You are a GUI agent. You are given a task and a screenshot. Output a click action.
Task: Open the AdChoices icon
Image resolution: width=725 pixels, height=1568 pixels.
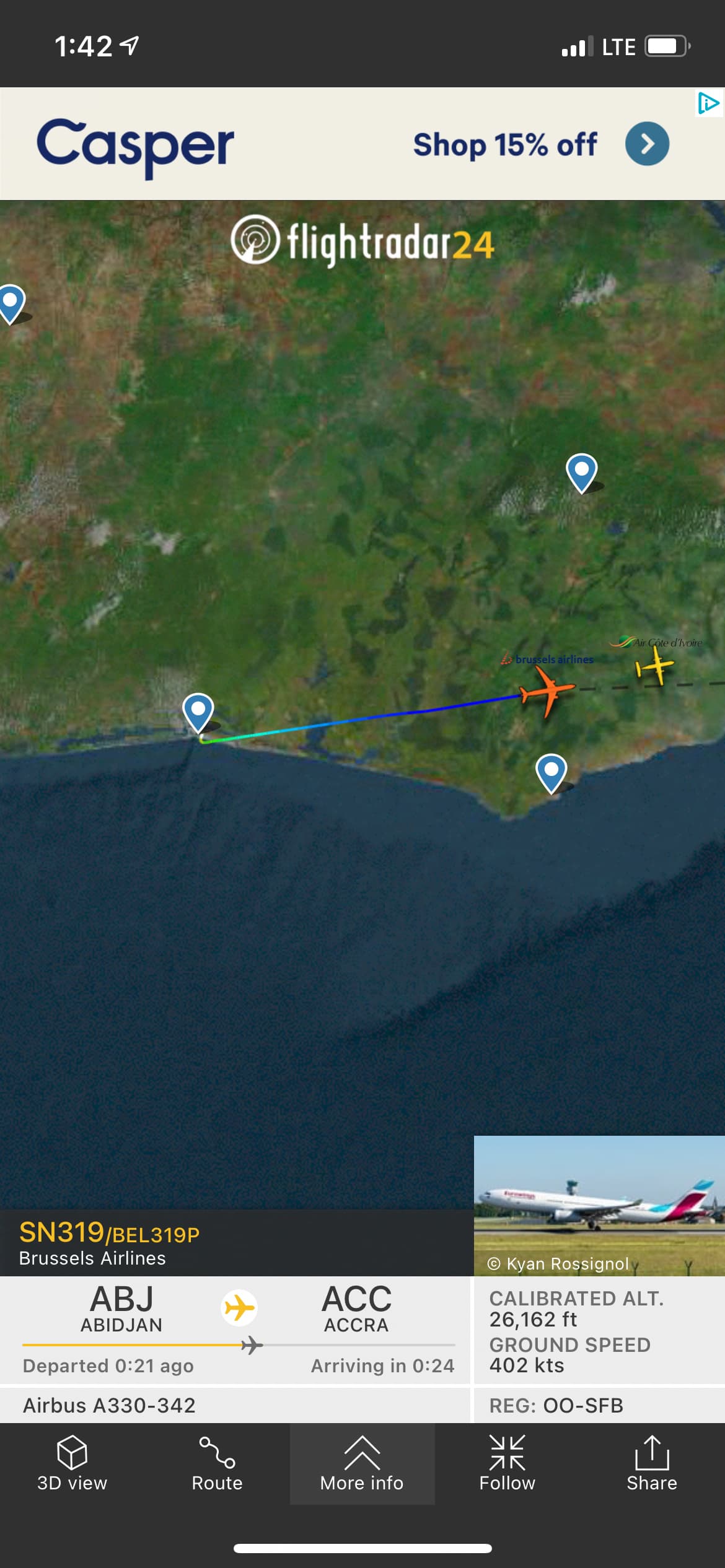tap(708, 103)
